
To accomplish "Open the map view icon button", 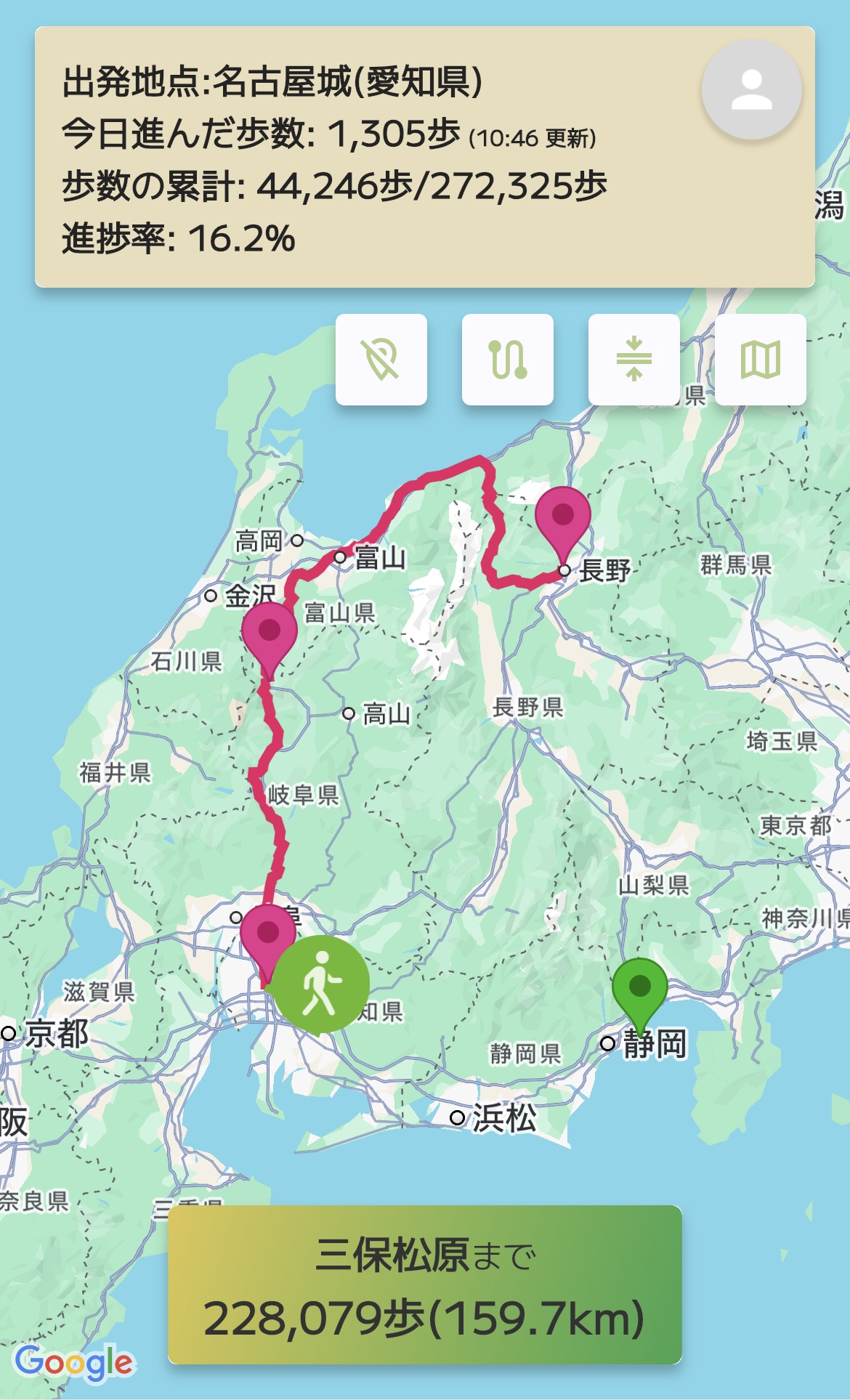I will pos(760,360).
